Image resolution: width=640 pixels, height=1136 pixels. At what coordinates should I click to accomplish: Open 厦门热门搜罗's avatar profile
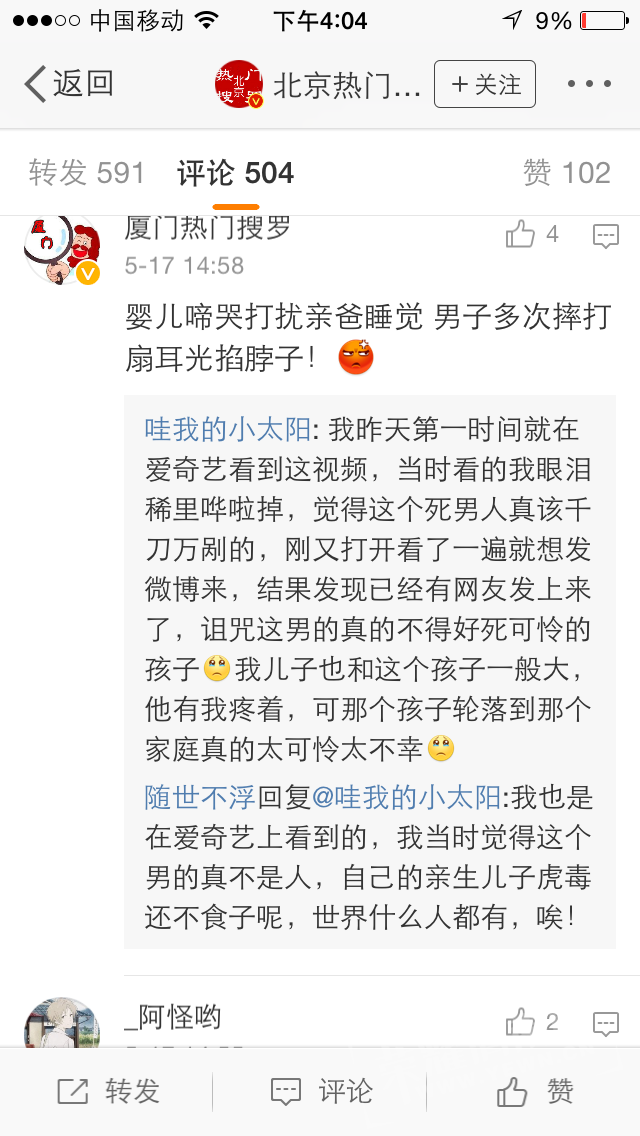62,250
